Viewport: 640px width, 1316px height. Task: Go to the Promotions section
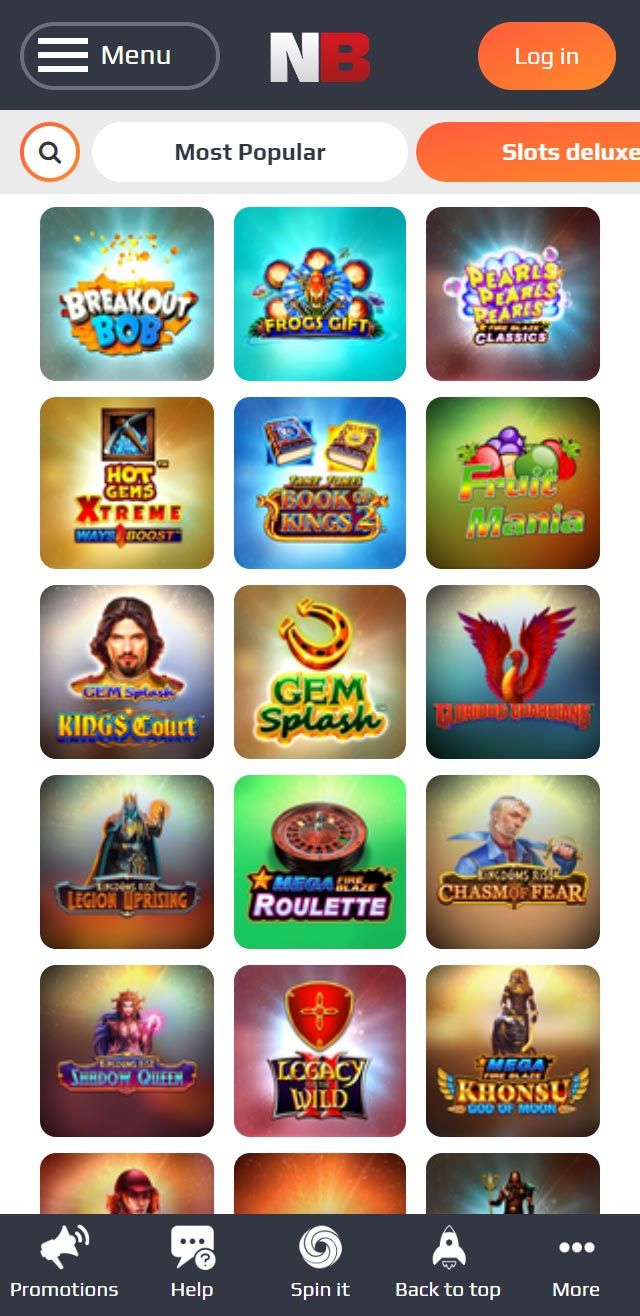pos(64,1265)
